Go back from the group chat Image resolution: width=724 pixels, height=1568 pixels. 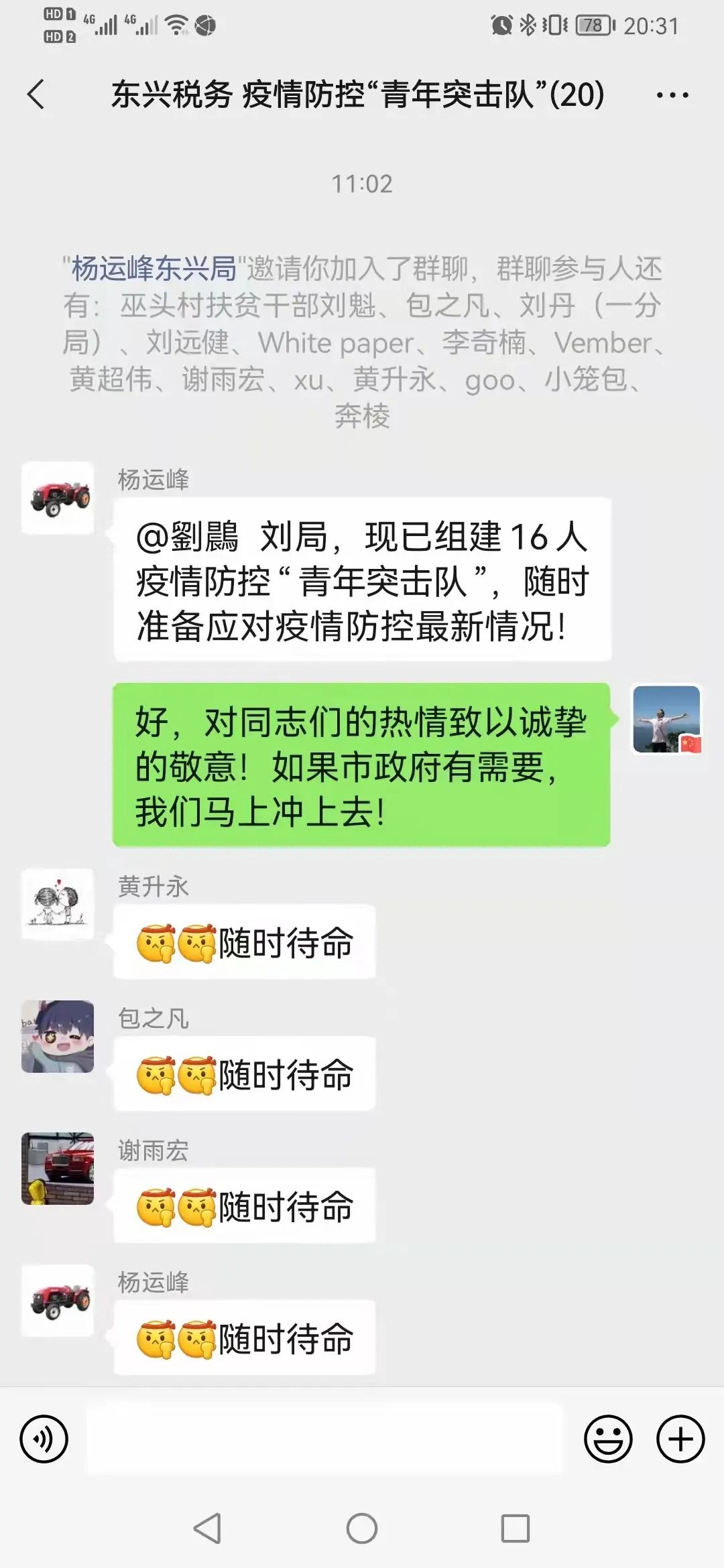pos(36,94)
